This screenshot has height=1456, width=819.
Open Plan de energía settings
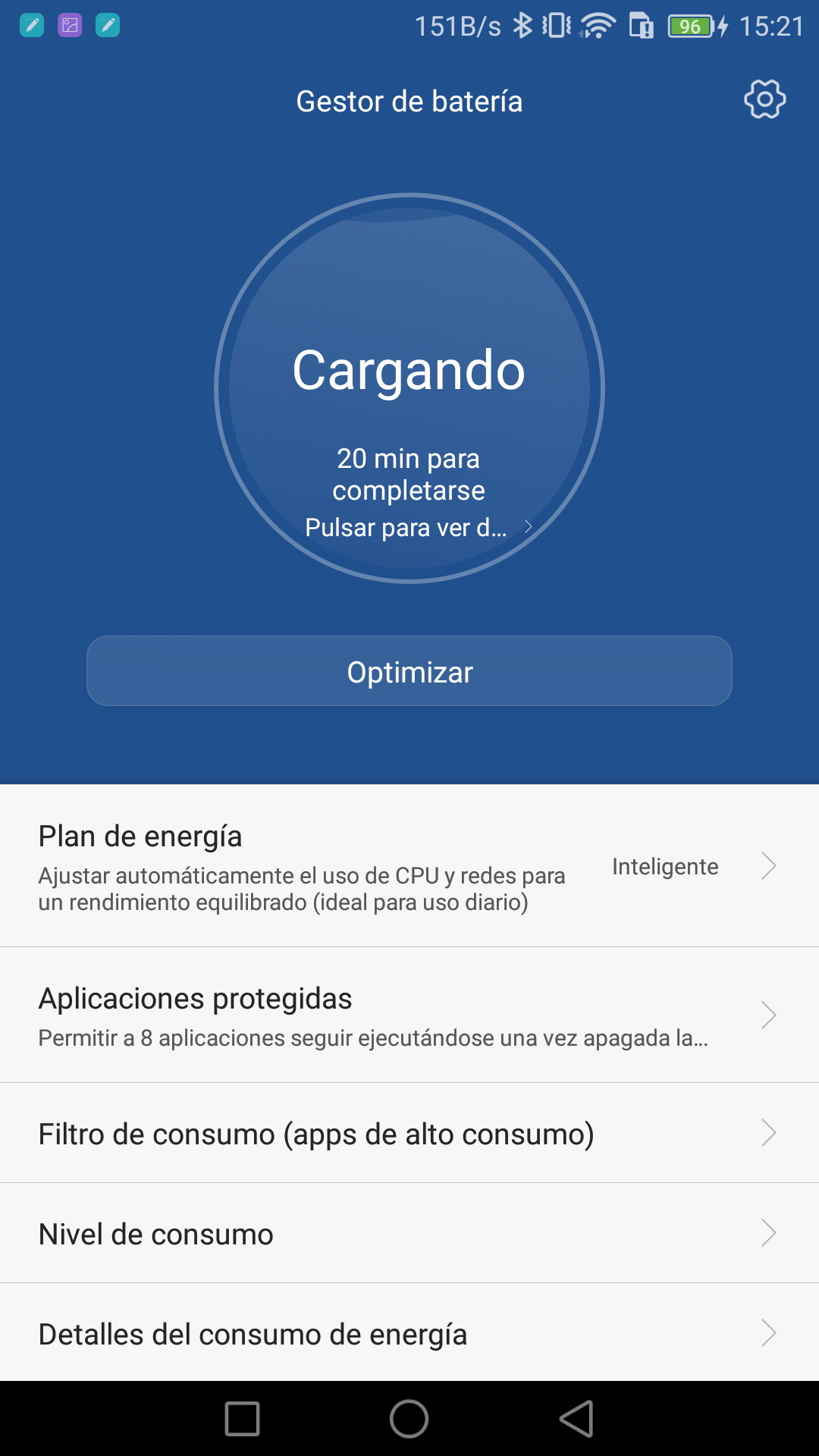pyautogui.click(x=409, y=866)
